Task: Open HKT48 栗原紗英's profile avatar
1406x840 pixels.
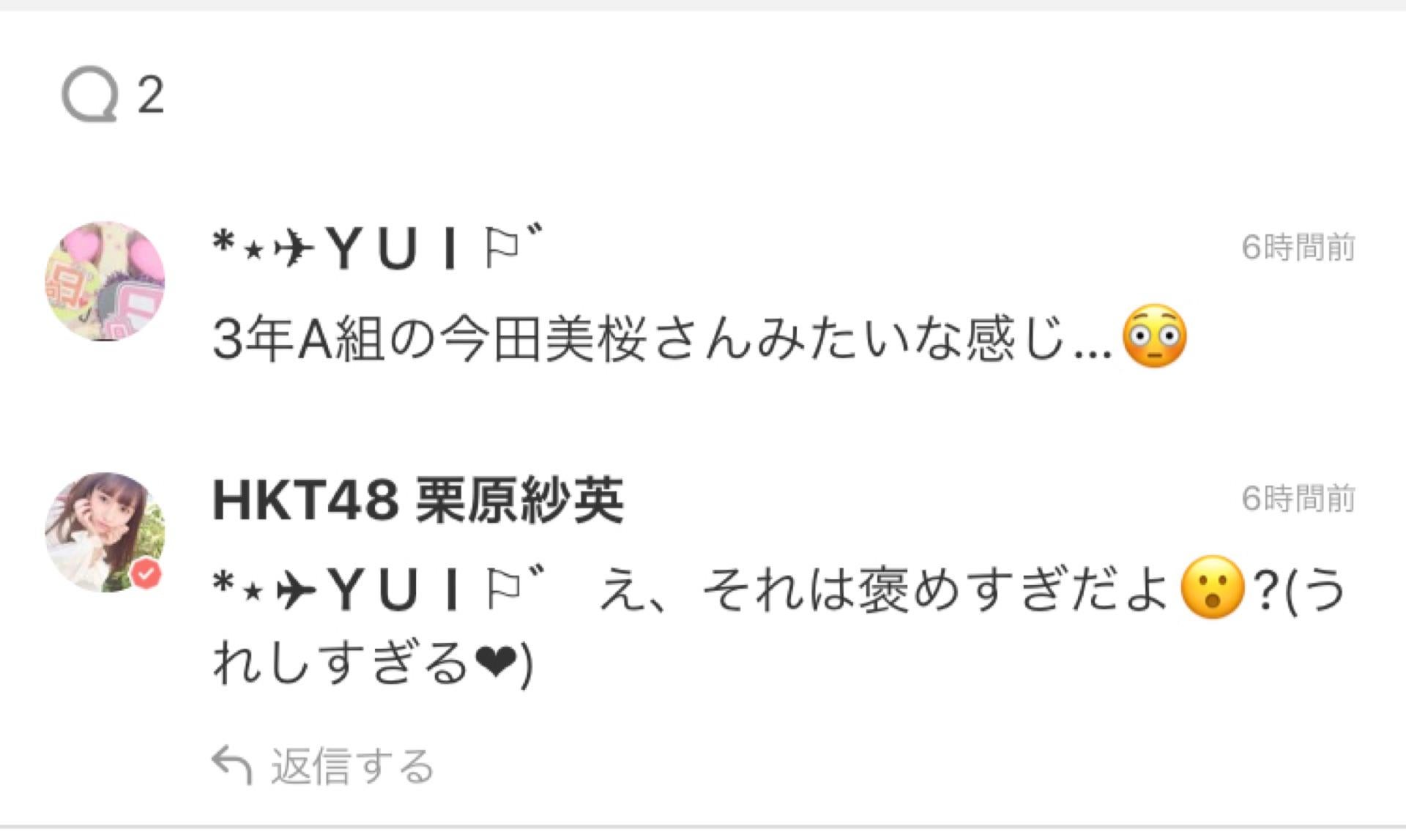Action: [x=105, y=532]
